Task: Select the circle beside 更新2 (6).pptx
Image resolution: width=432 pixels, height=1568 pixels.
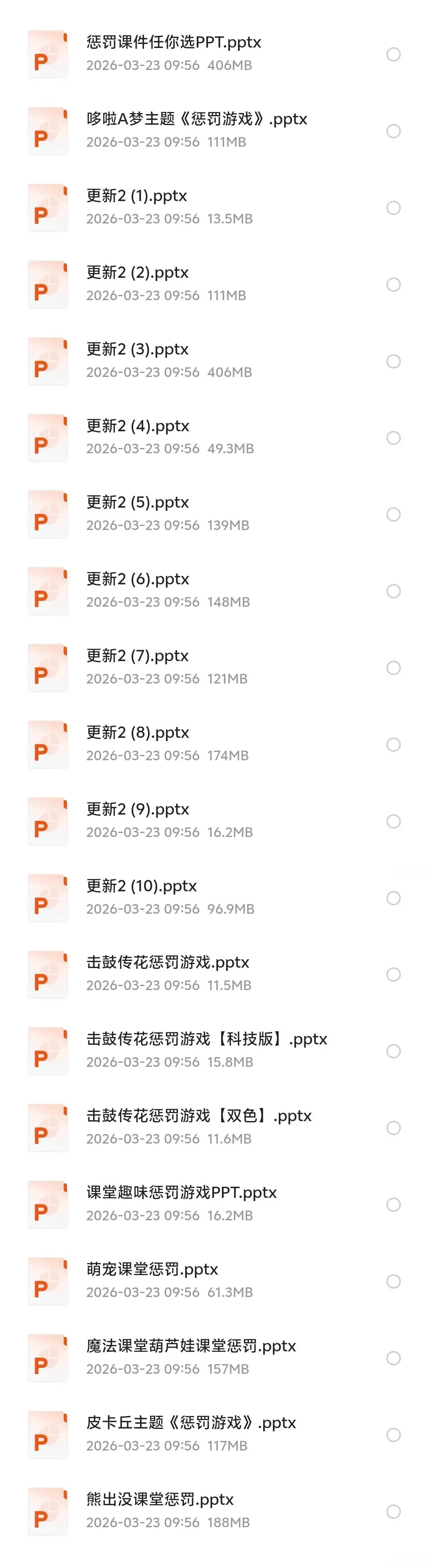Action: point(394,592)
